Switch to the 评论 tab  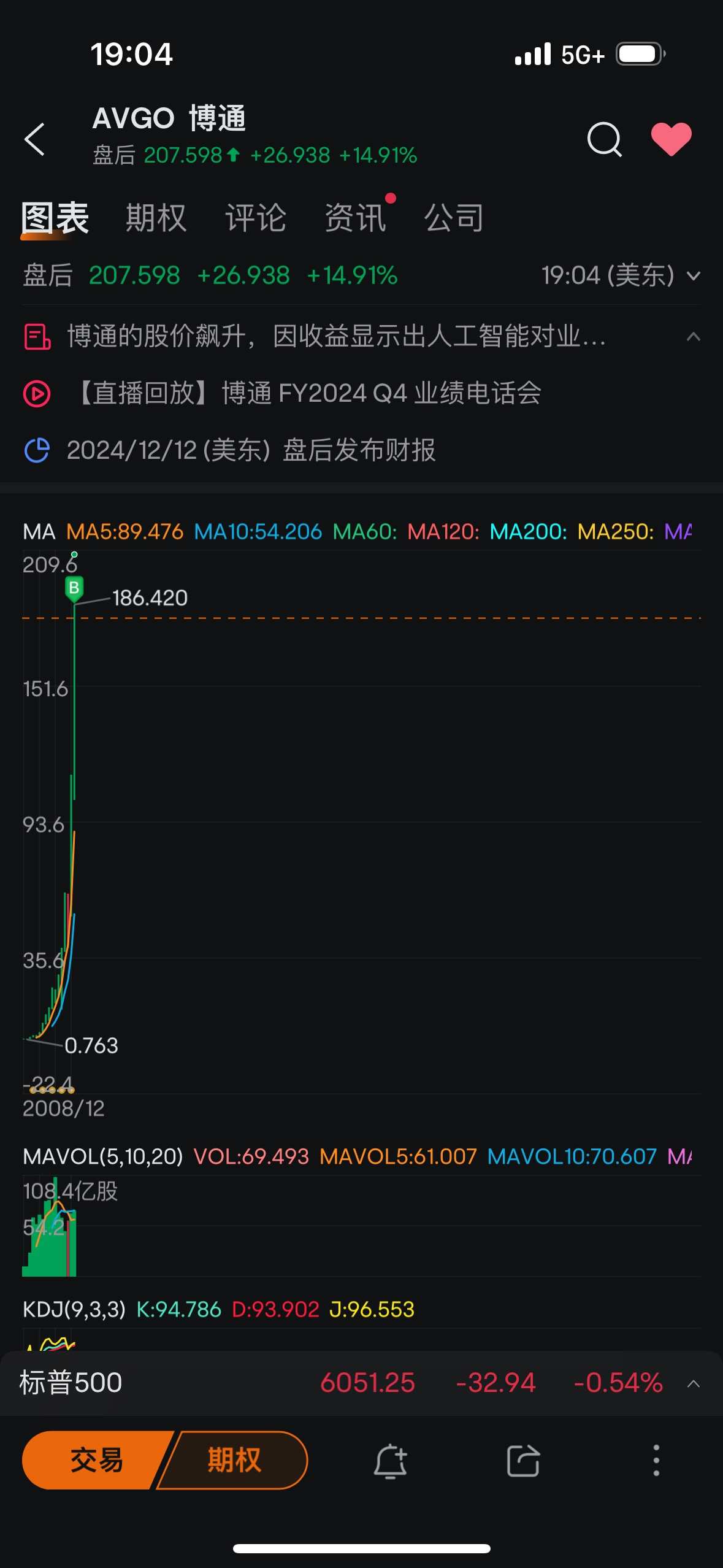point(255,218)
